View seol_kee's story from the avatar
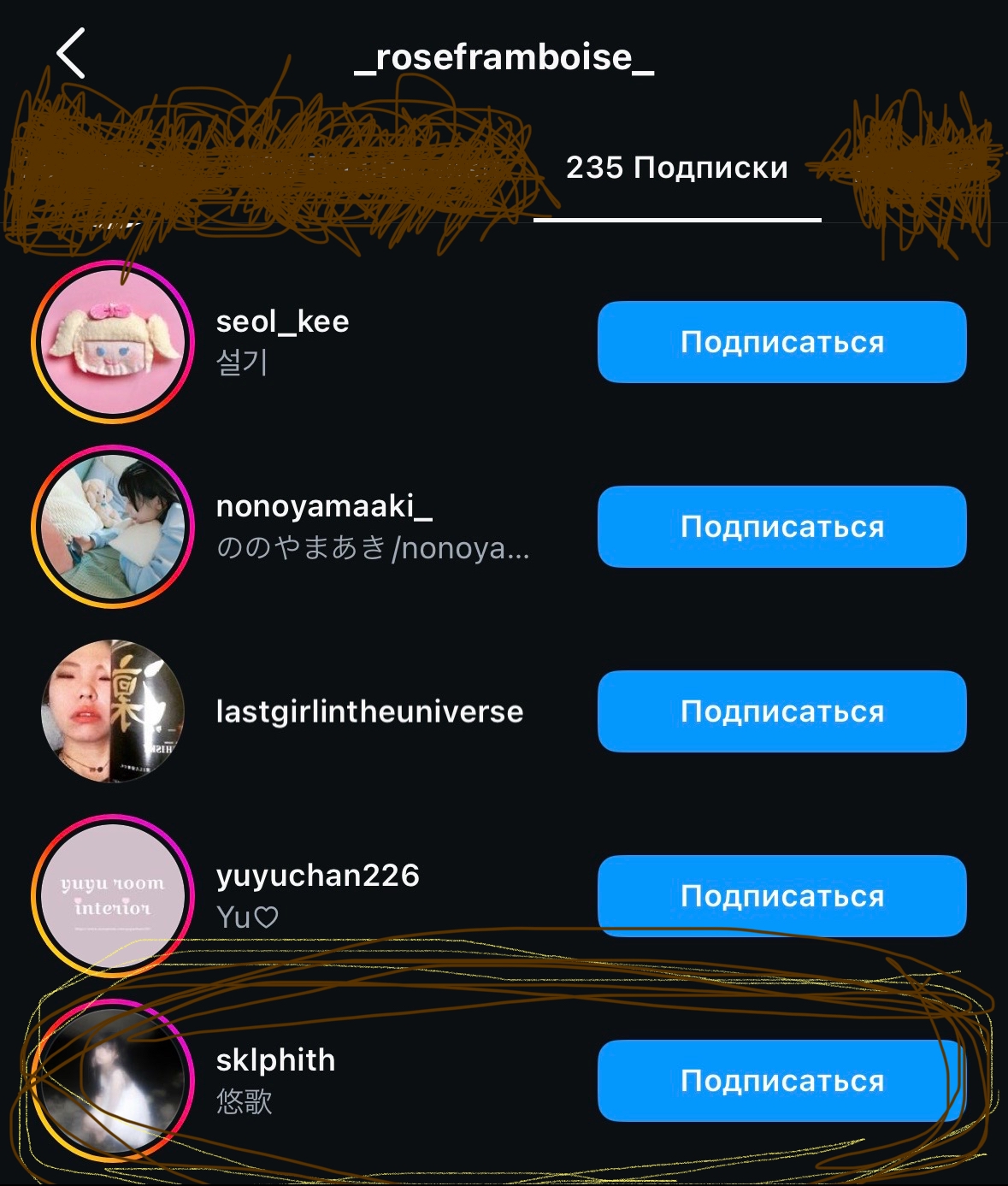The height and width of the screenshot is (1186, 1008). (x=112, y=341)
